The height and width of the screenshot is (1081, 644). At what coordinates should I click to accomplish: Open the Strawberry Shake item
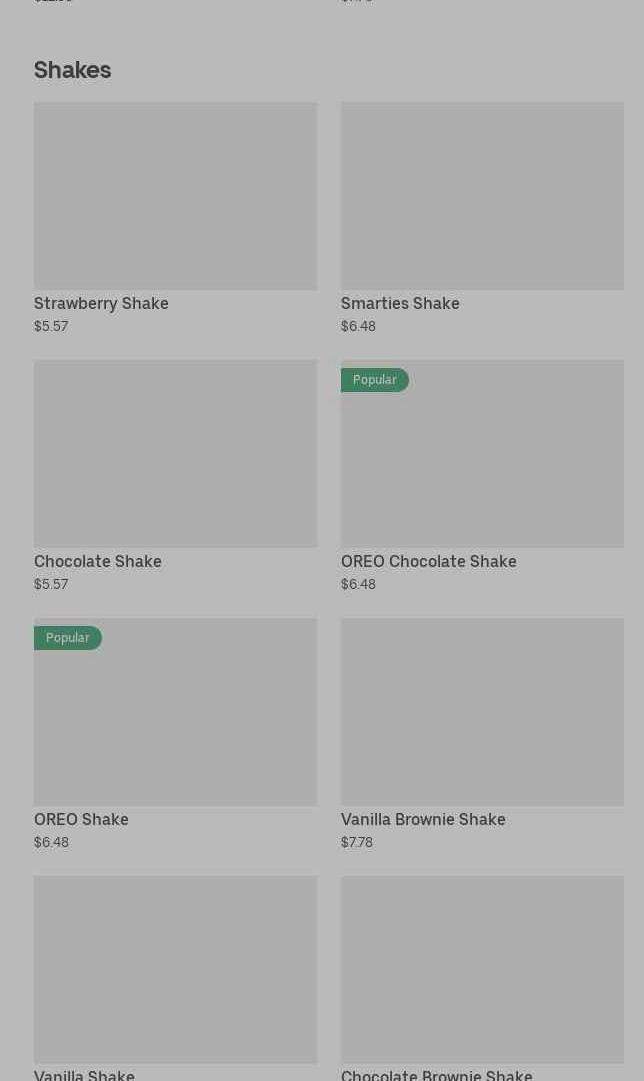pos(175,219)
